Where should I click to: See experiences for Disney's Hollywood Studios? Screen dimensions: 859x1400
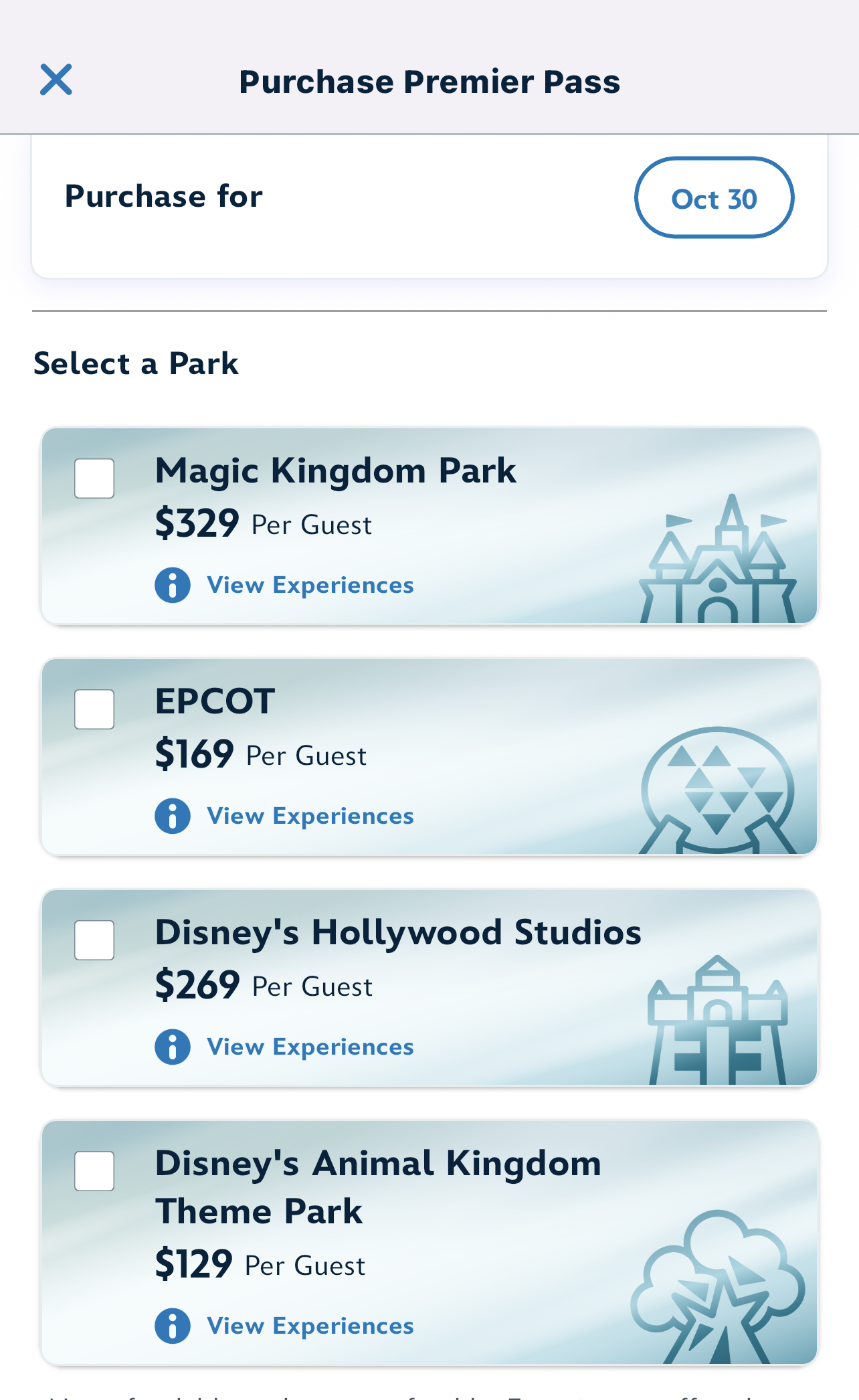click(x=310, y=1047)
